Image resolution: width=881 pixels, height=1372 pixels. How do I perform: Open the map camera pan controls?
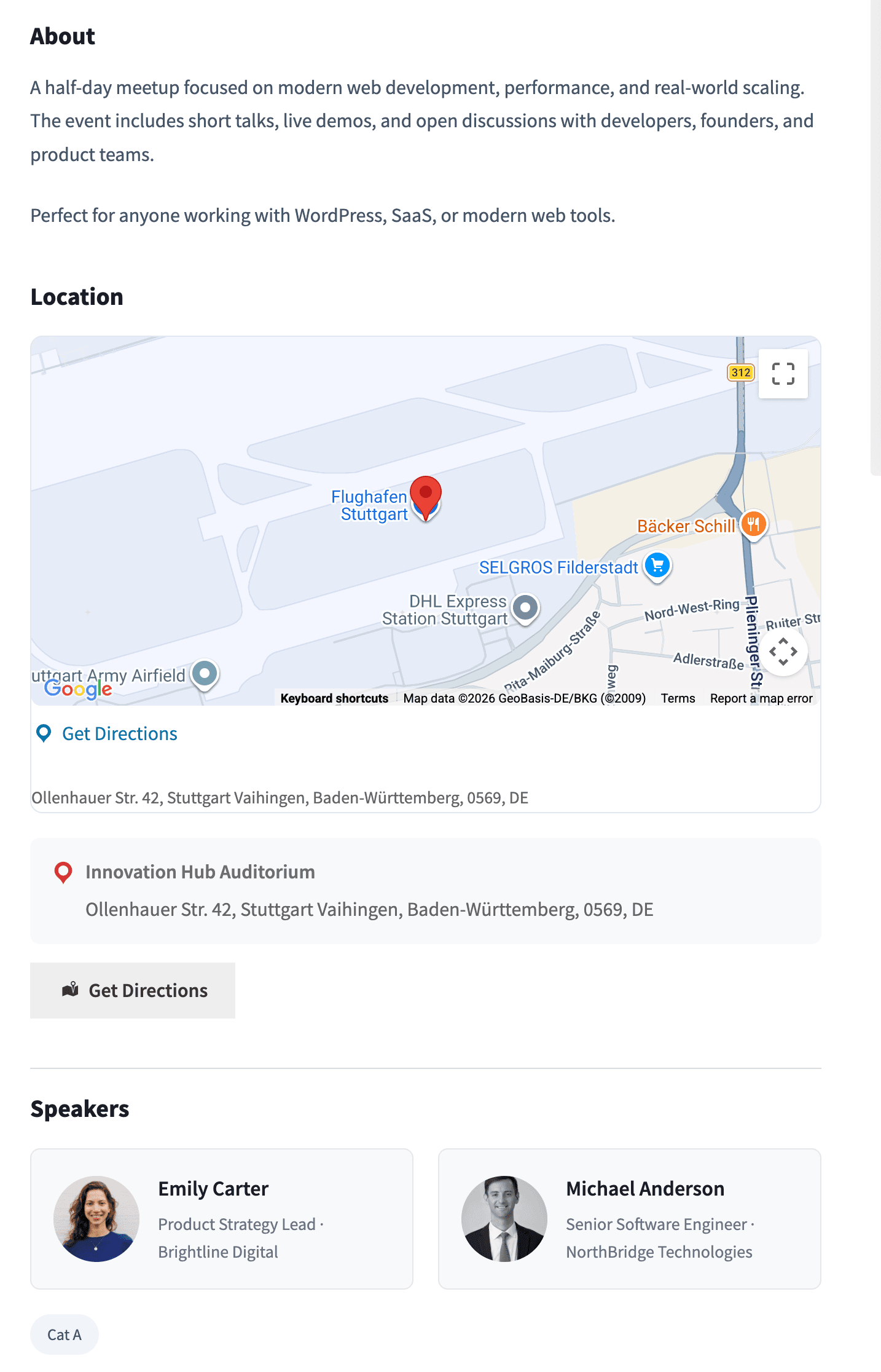point(783,652)
